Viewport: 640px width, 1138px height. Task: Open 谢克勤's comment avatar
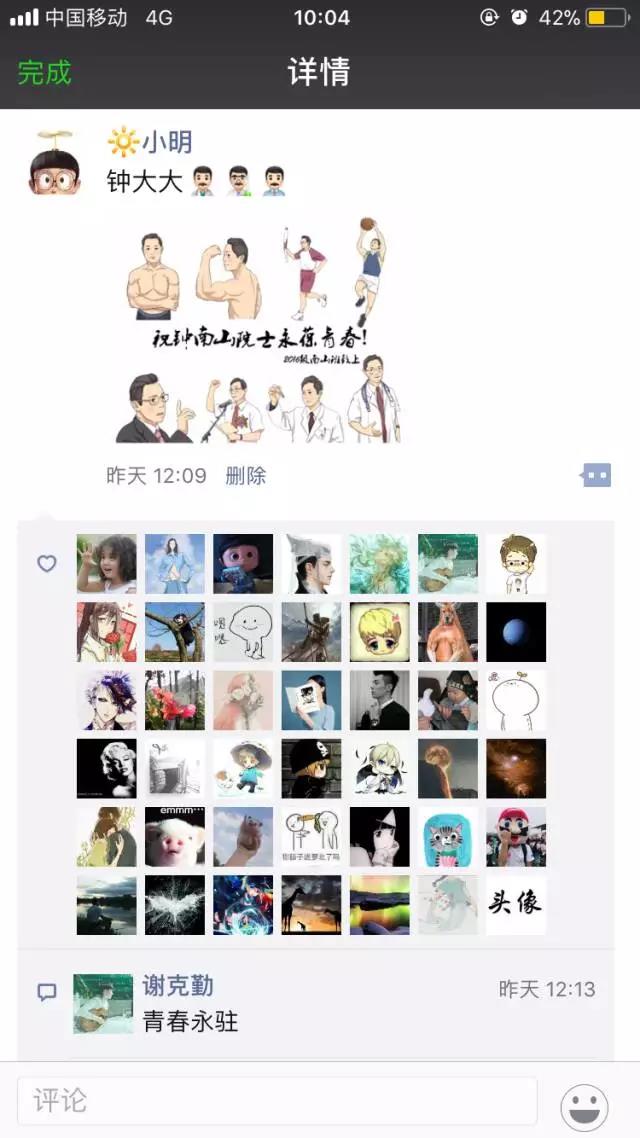(x=103, y=1004)
